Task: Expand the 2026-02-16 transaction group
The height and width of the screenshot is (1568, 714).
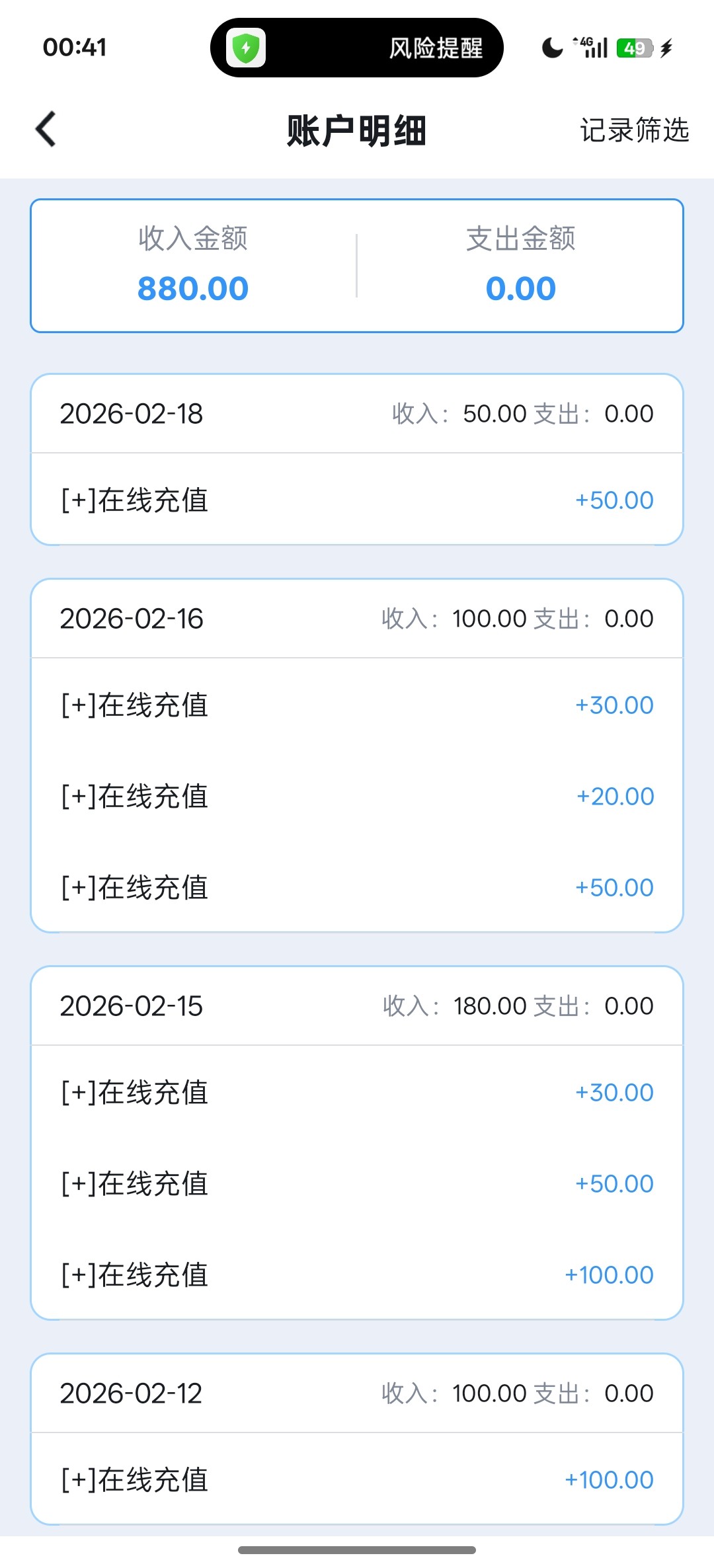Action: [357, 619]
